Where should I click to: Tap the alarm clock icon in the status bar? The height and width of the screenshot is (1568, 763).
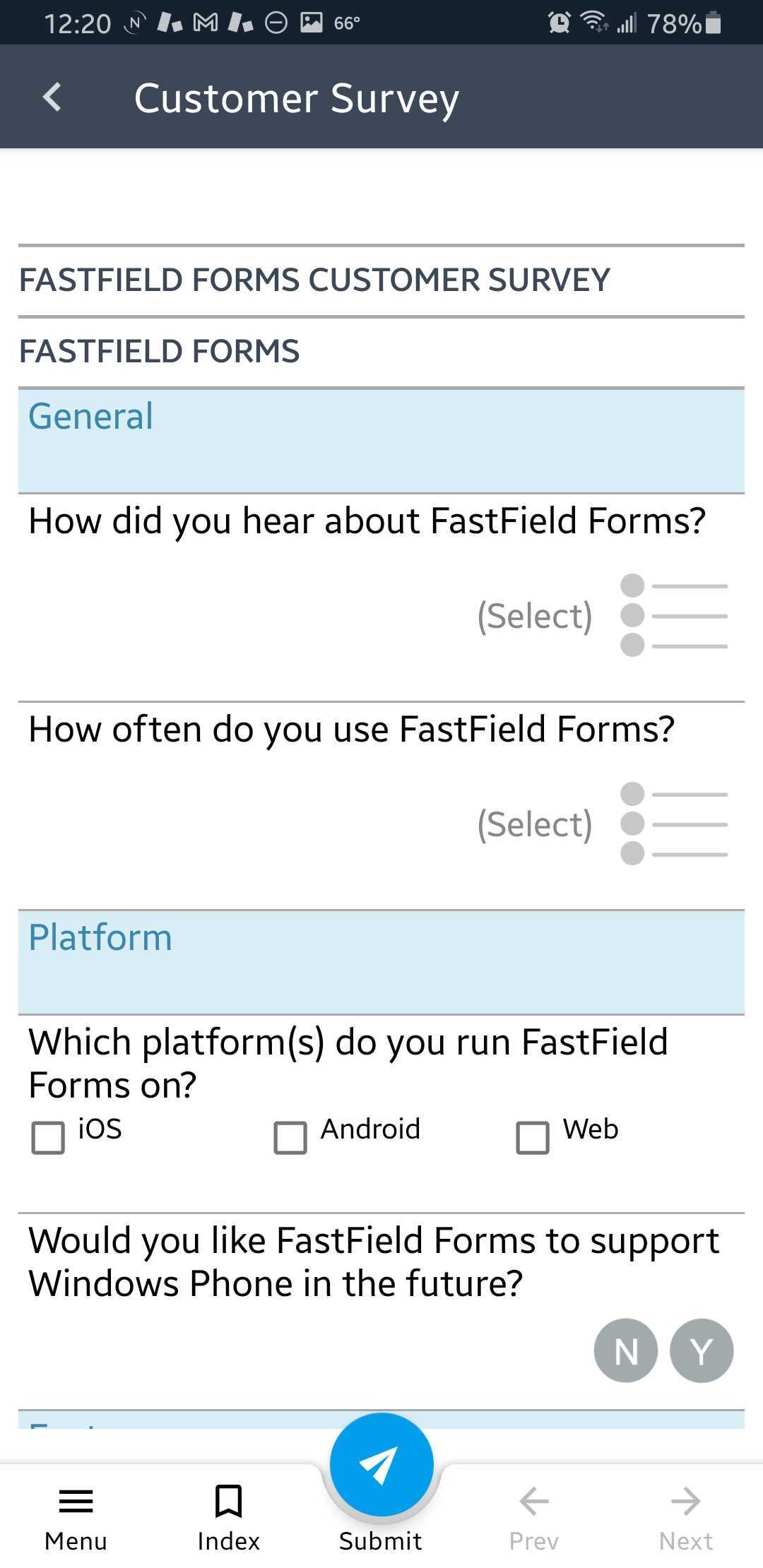[x=557, y=21]
